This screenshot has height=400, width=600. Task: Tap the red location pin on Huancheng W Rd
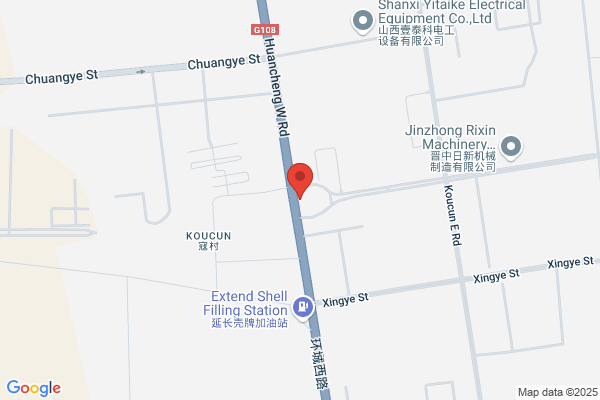[300, 181]
